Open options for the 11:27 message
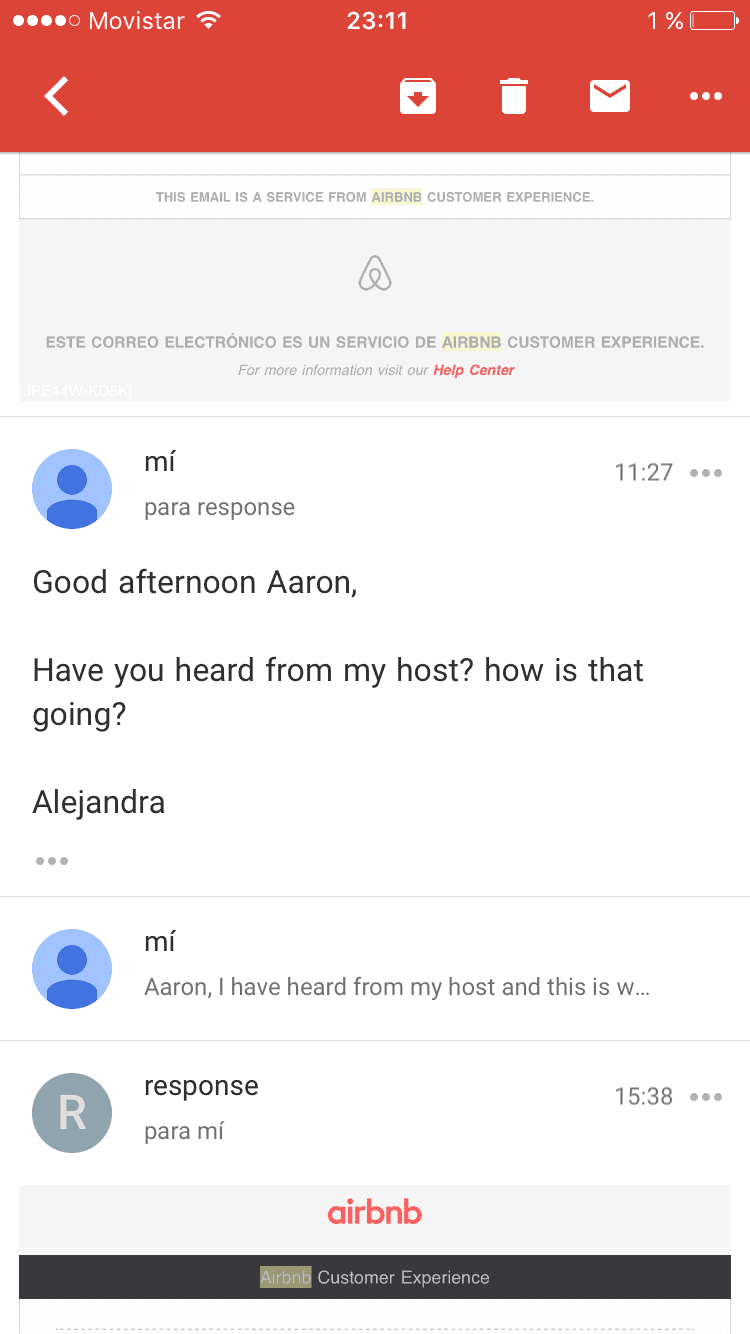 coord(706,473)
